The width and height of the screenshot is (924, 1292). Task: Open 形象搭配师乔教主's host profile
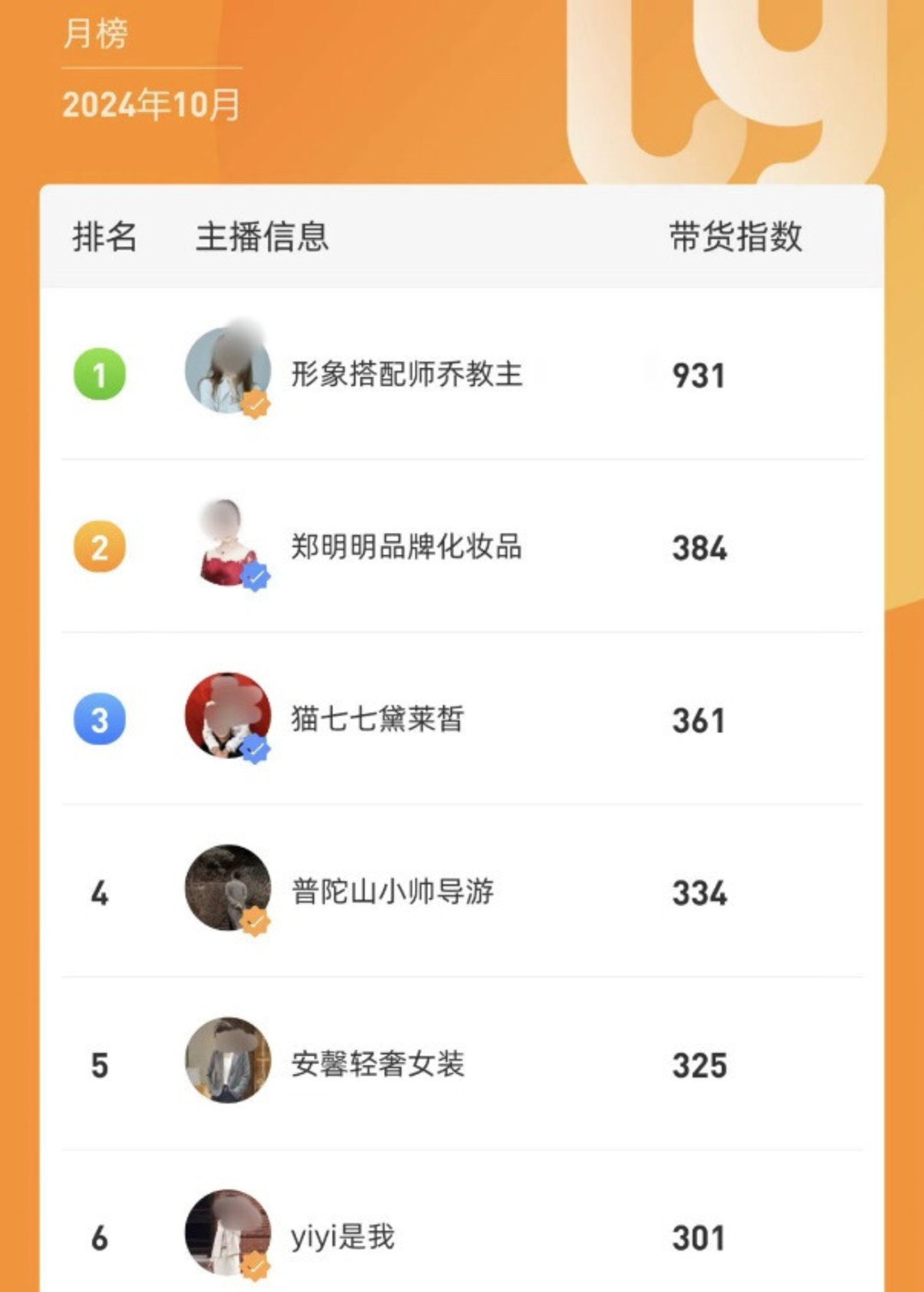pos(406,374)
